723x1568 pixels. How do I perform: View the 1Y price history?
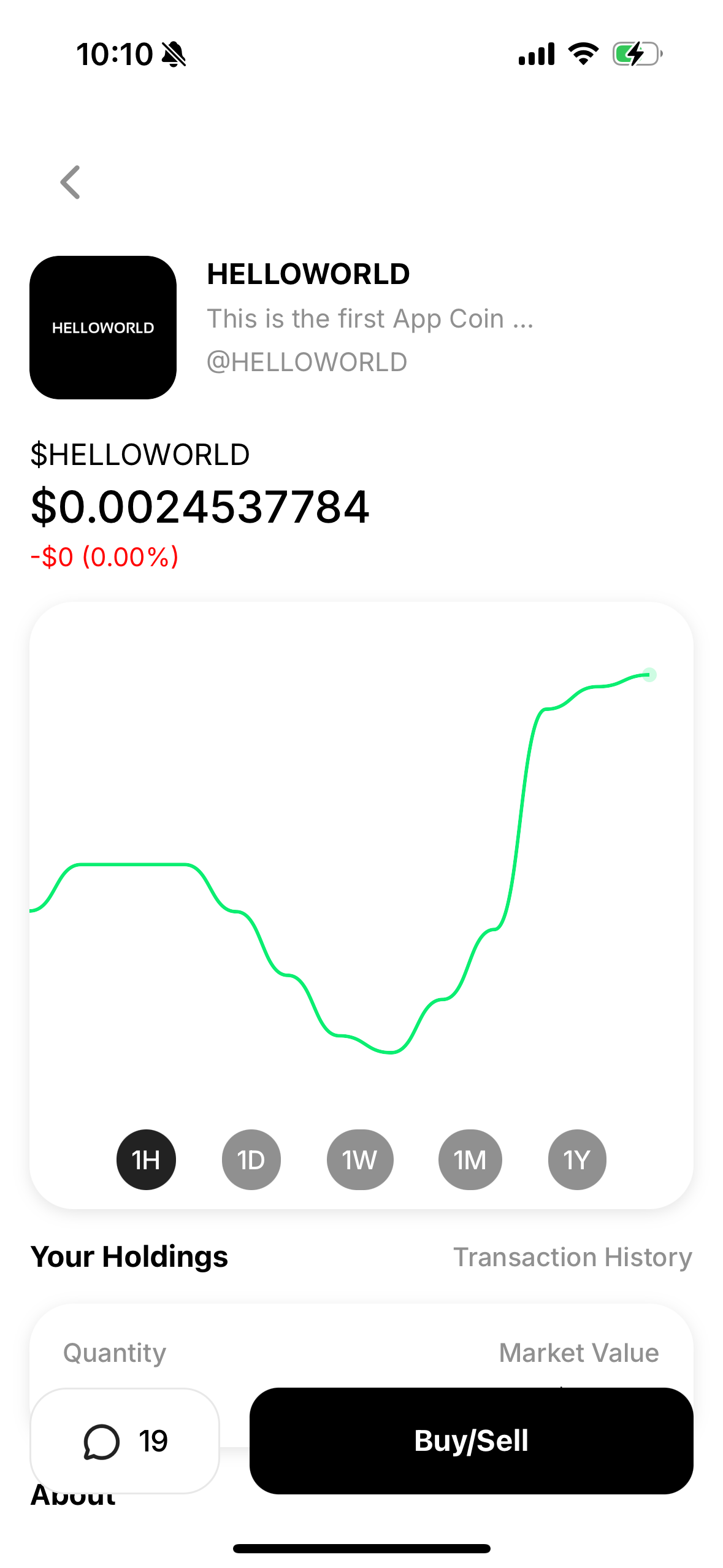click(576, 1159)
